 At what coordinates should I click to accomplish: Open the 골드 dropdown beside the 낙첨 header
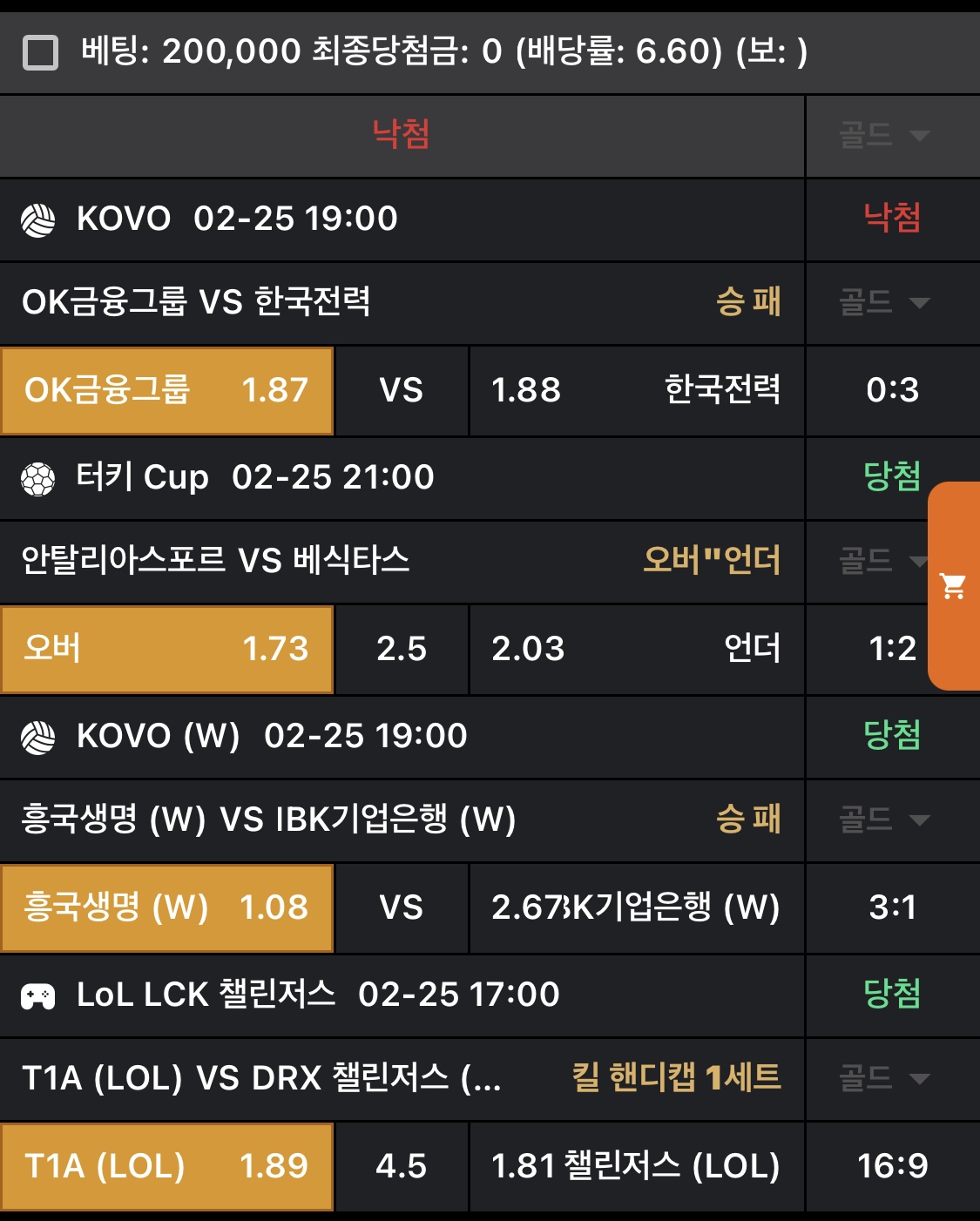click(884, 136)
